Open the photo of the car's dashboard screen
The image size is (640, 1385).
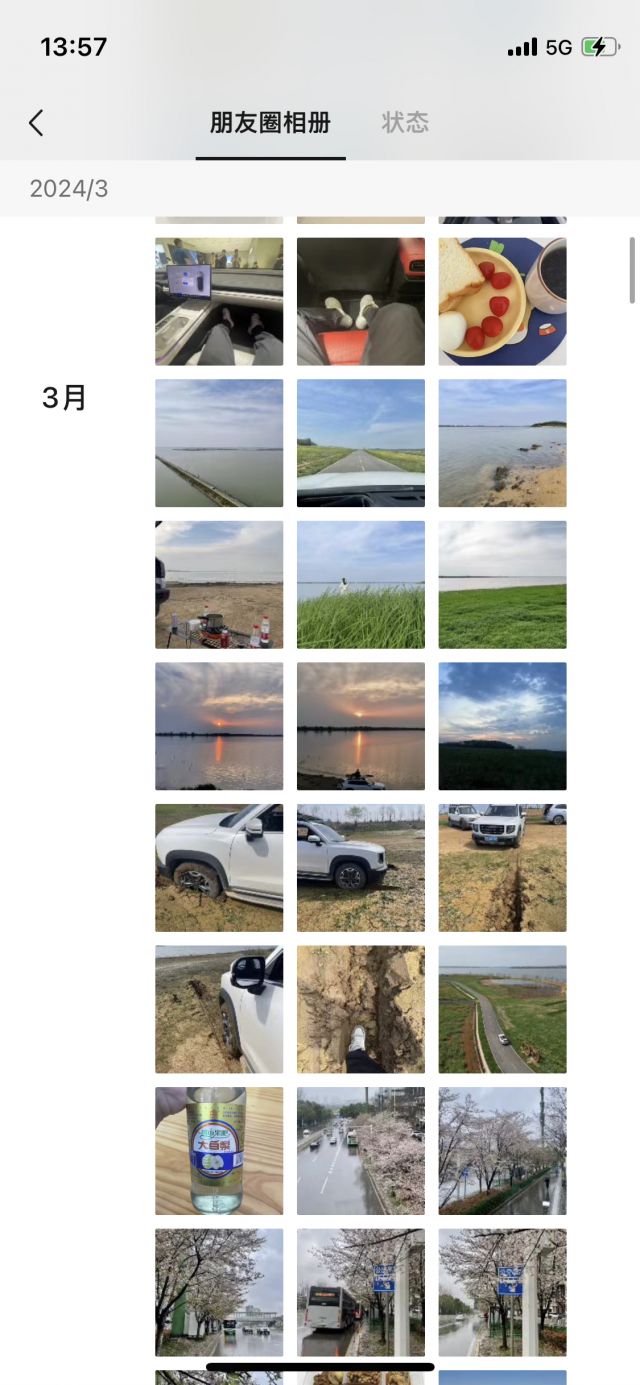pos(219,301)
